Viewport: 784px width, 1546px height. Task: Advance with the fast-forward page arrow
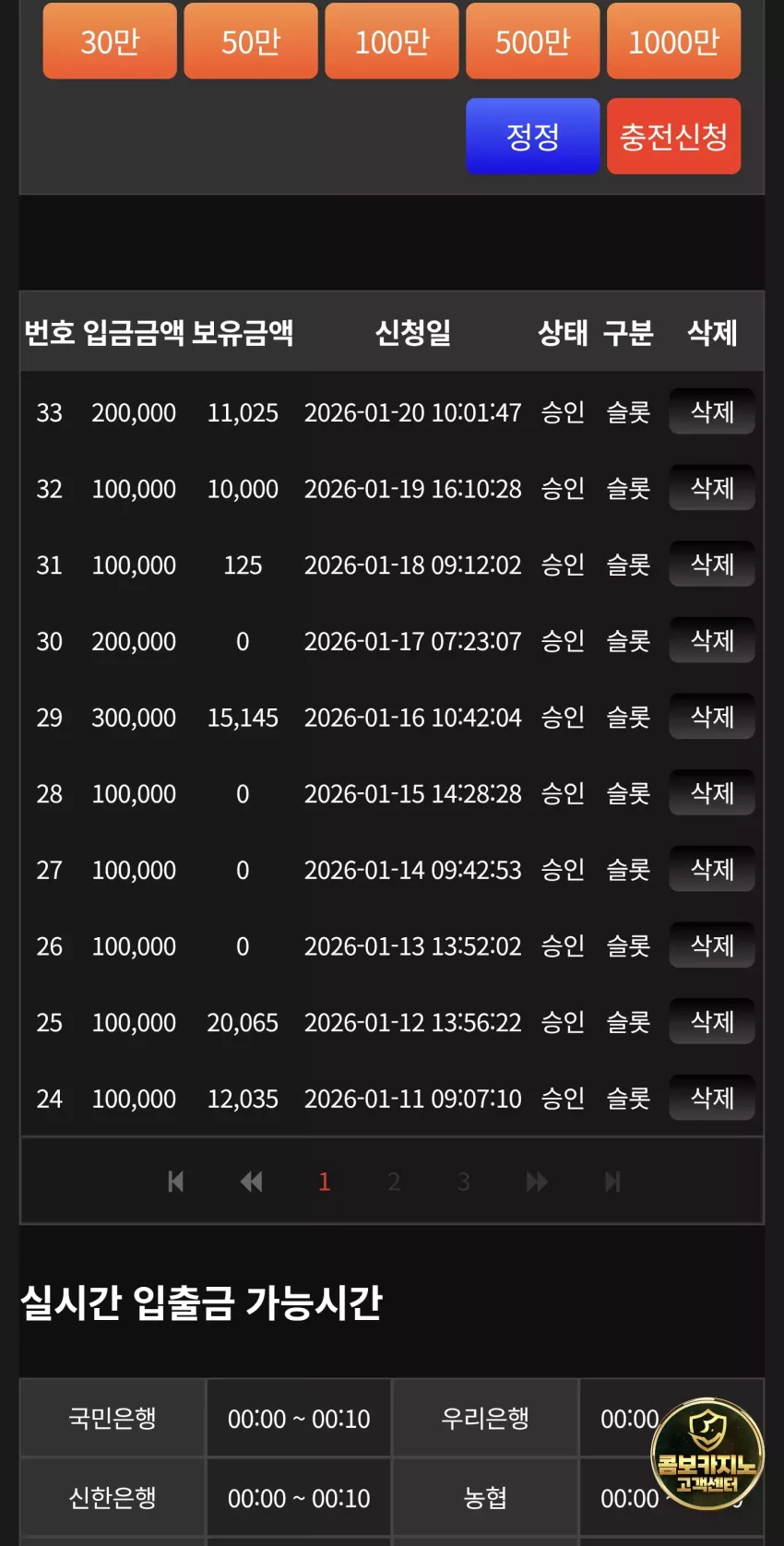pos(537,1182)
